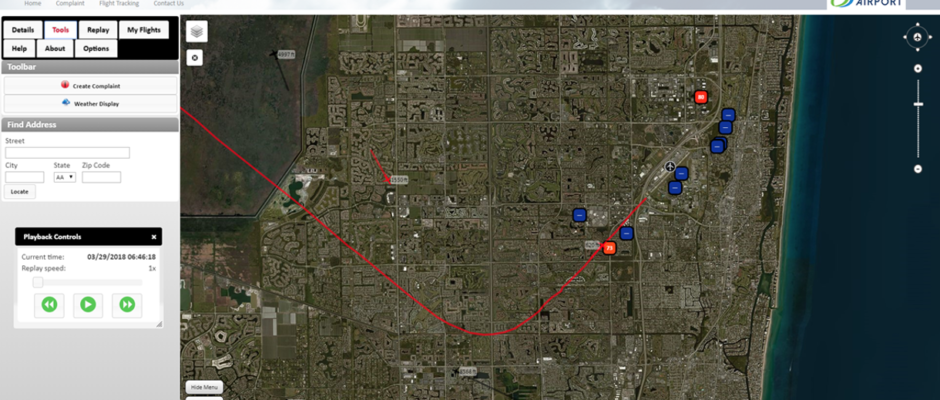Fast forward the replay
Screen dimensions: 940x400
click(x=127, y=304)
